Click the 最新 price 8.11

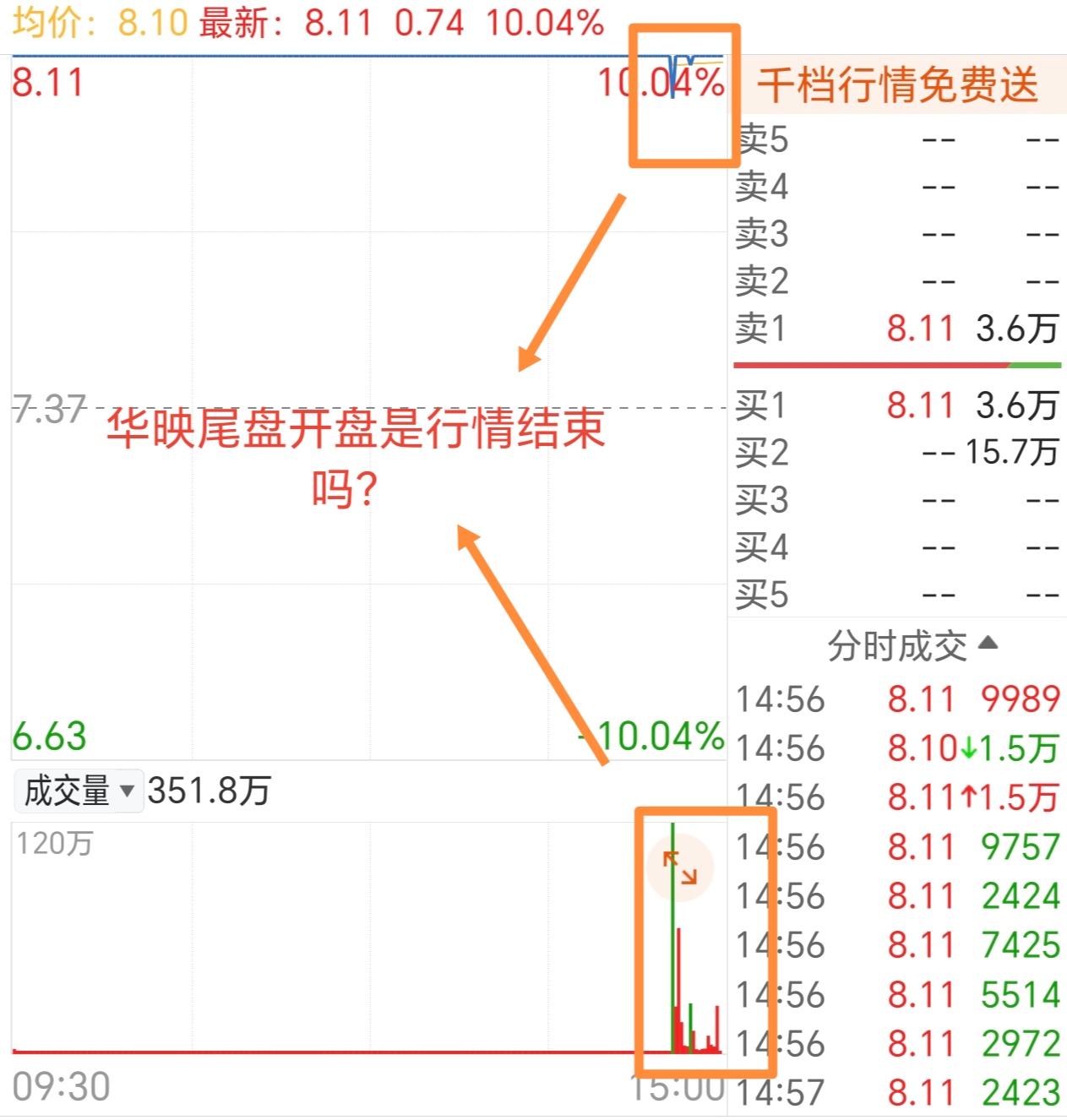coord(336,24)
